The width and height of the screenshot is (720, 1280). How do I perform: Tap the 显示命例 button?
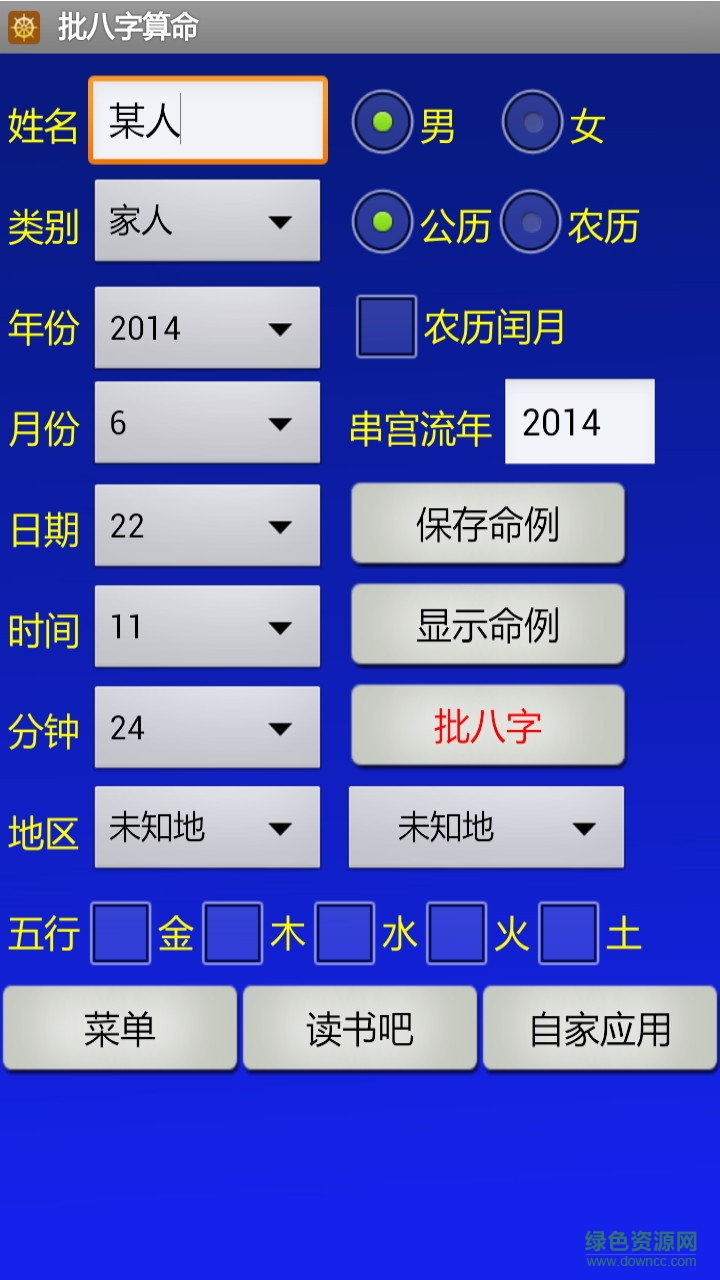[x=487, y=625]
